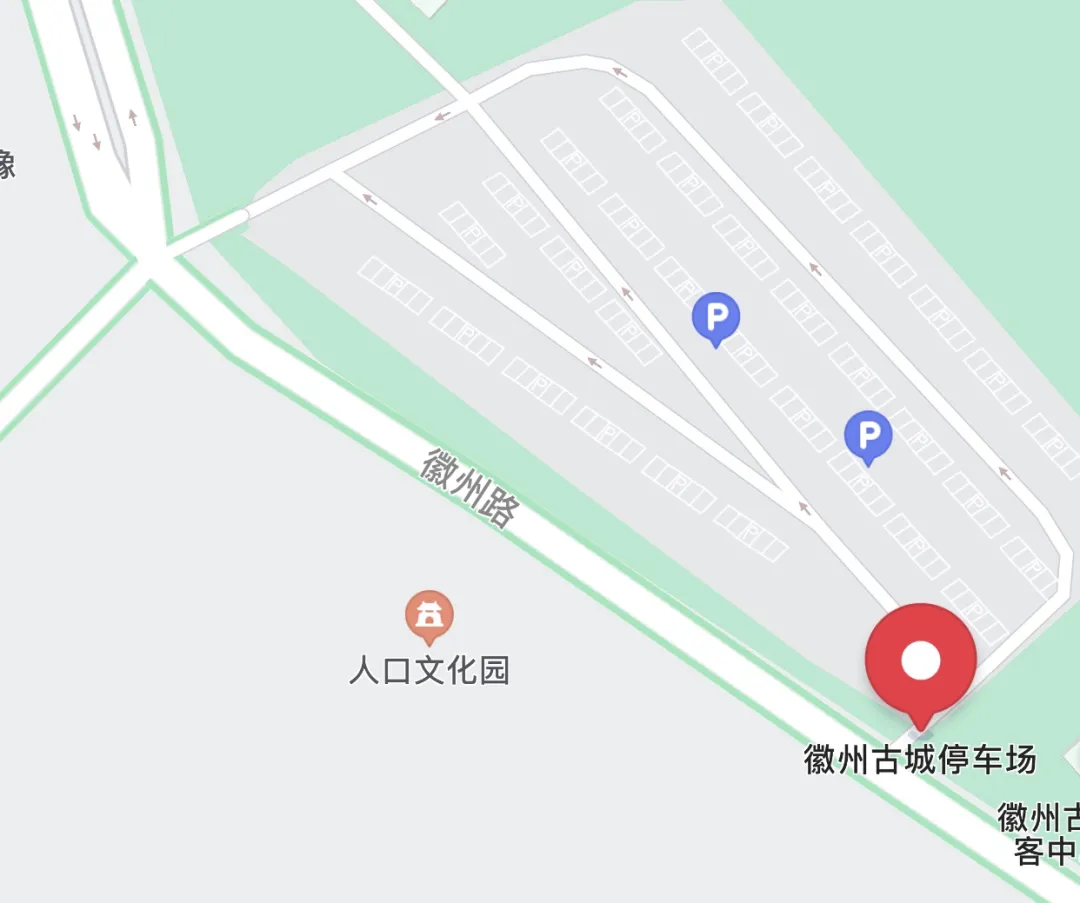Screen dimensions: 1080x903
Task: Open the upper blue parking marker
Action: tap(716, 318)
